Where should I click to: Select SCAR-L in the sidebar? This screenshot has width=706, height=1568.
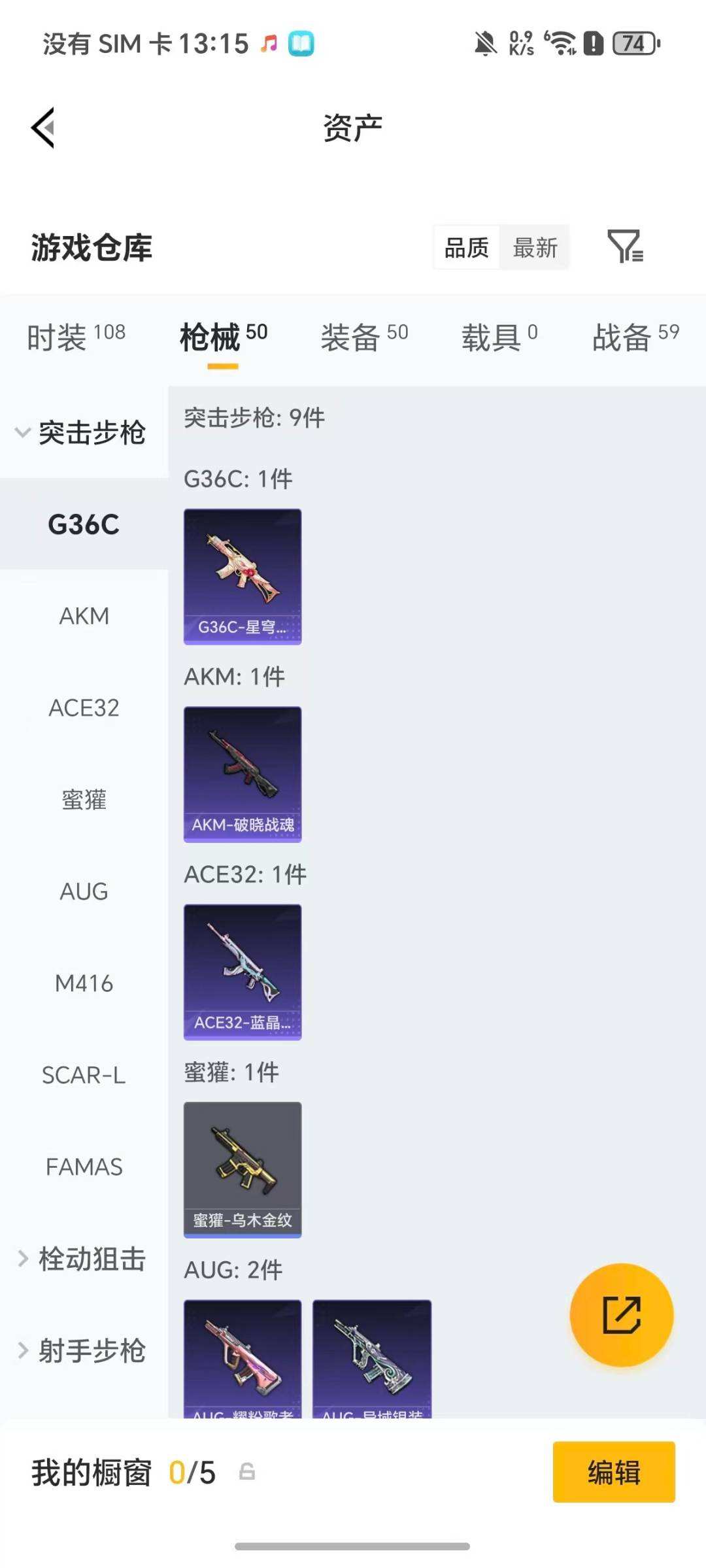coord(84,1075)
